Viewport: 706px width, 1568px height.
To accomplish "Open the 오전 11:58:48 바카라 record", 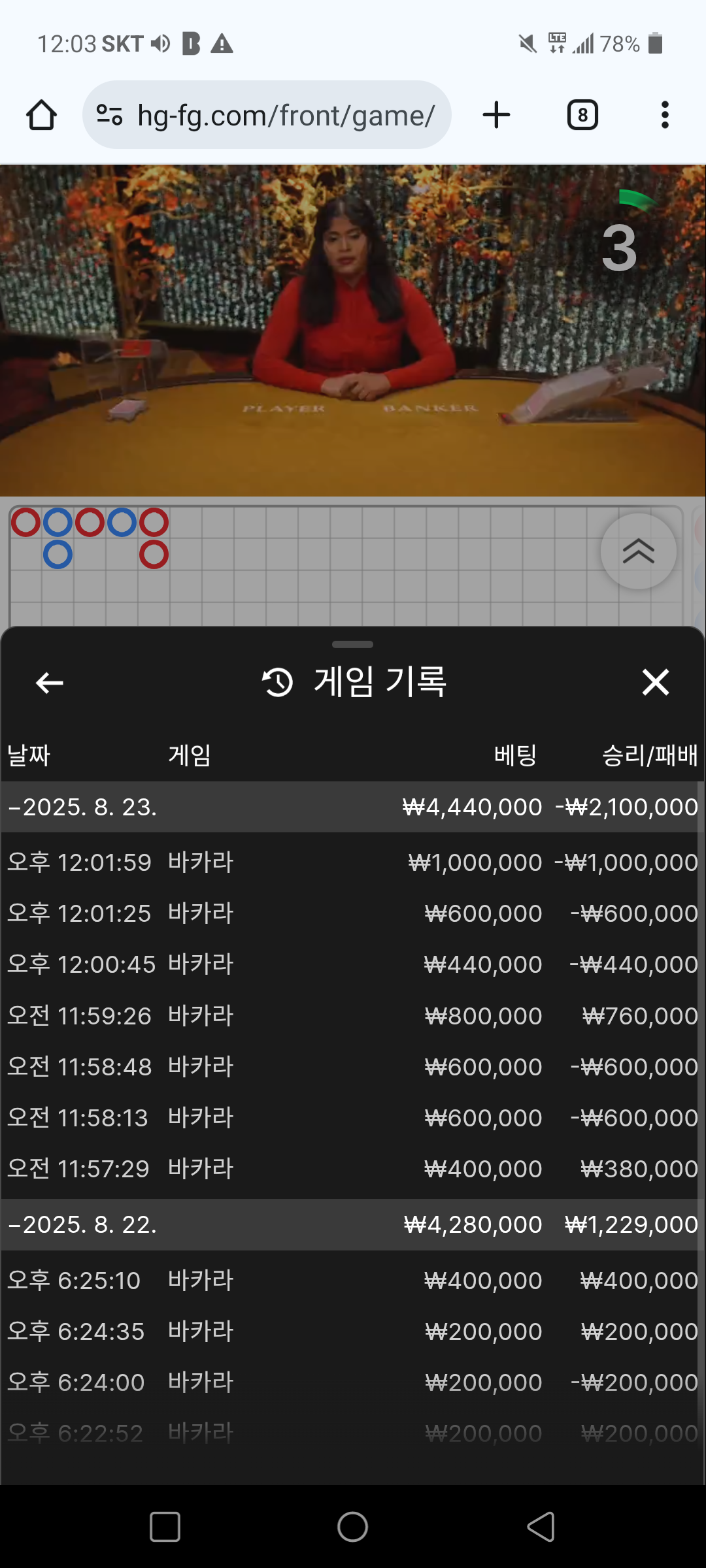I will (x=353, y=1067).
